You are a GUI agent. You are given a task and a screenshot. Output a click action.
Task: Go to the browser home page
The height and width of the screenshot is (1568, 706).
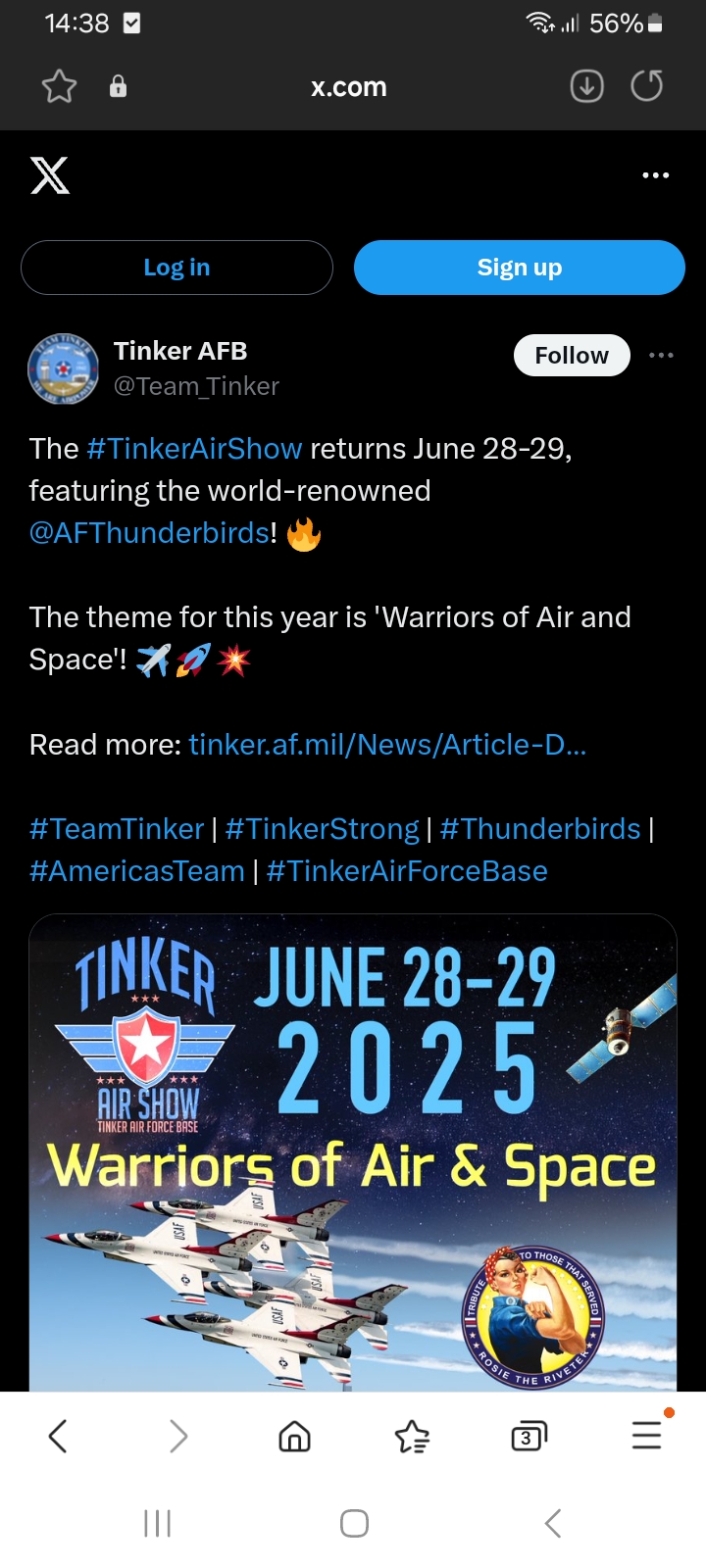[x=294, y=1437]
